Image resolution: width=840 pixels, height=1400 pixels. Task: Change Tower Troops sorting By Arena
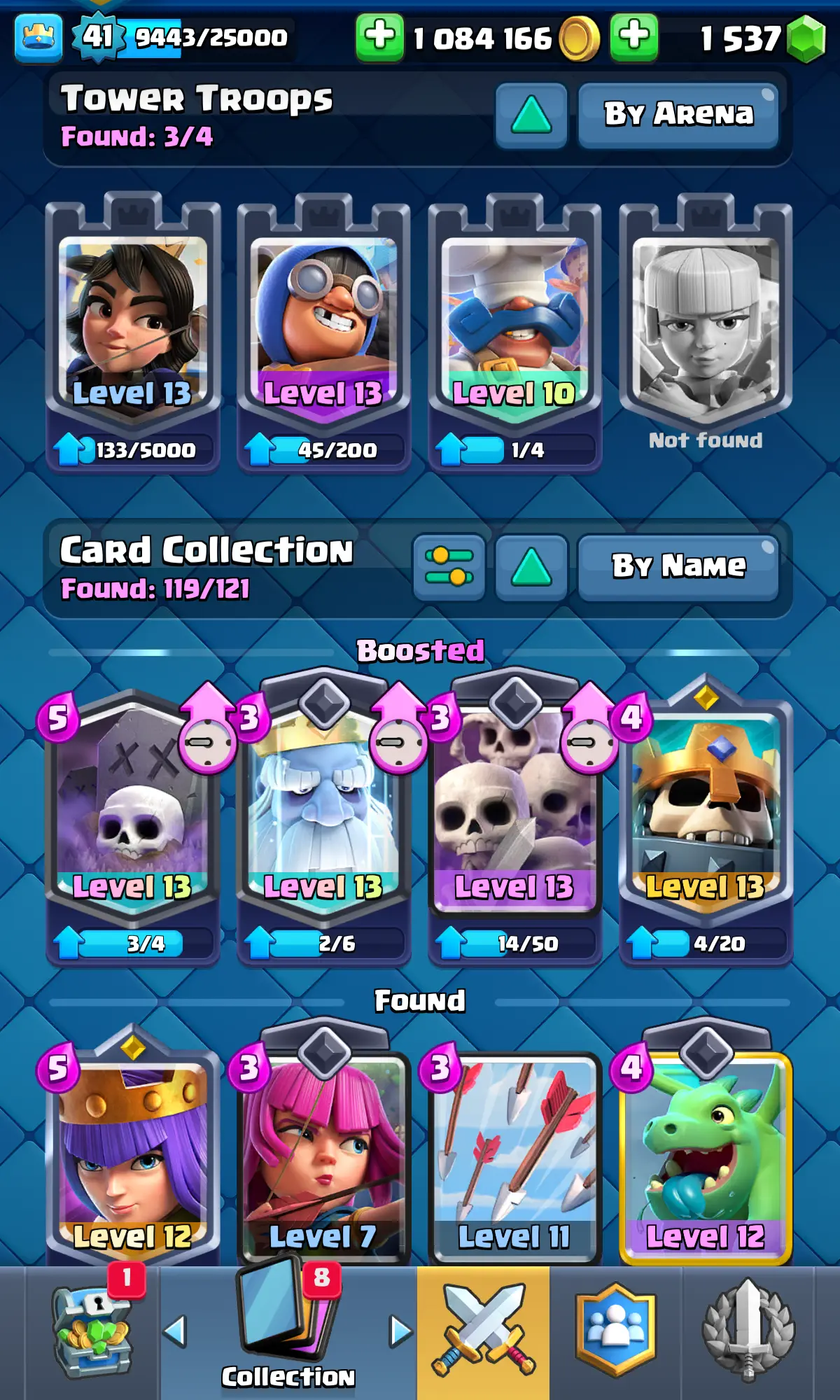tap(678, 115)
